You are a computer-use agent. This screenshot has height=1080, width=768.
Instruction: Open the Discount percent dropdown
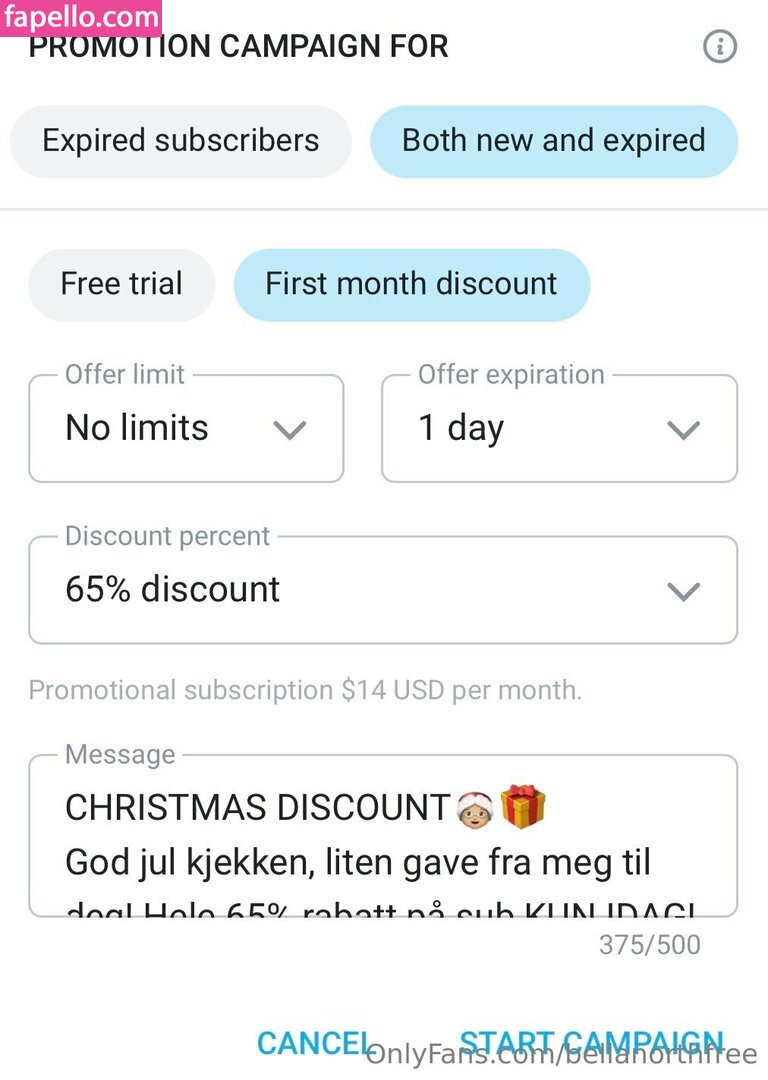383,590
